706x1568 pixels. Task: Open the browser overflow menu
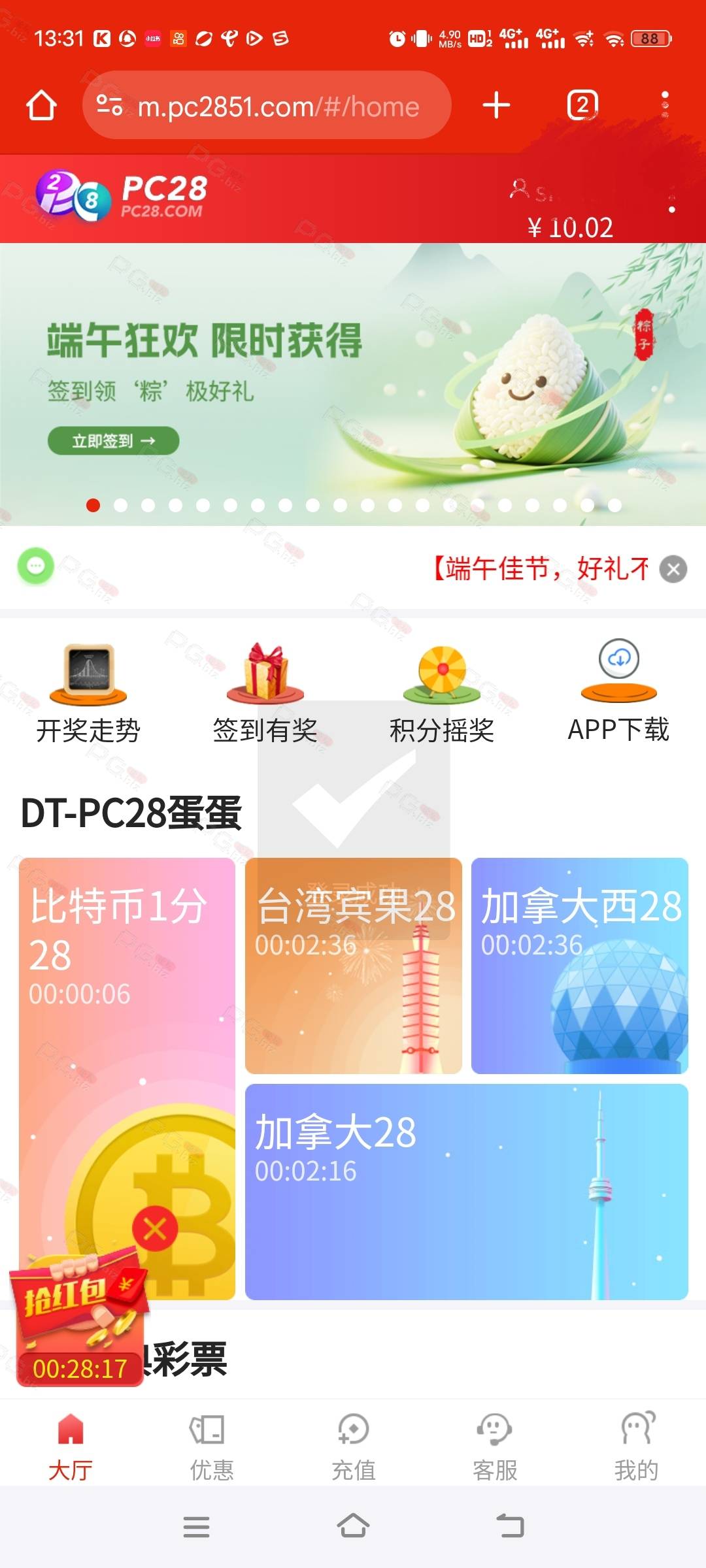(x=665, y=105)
